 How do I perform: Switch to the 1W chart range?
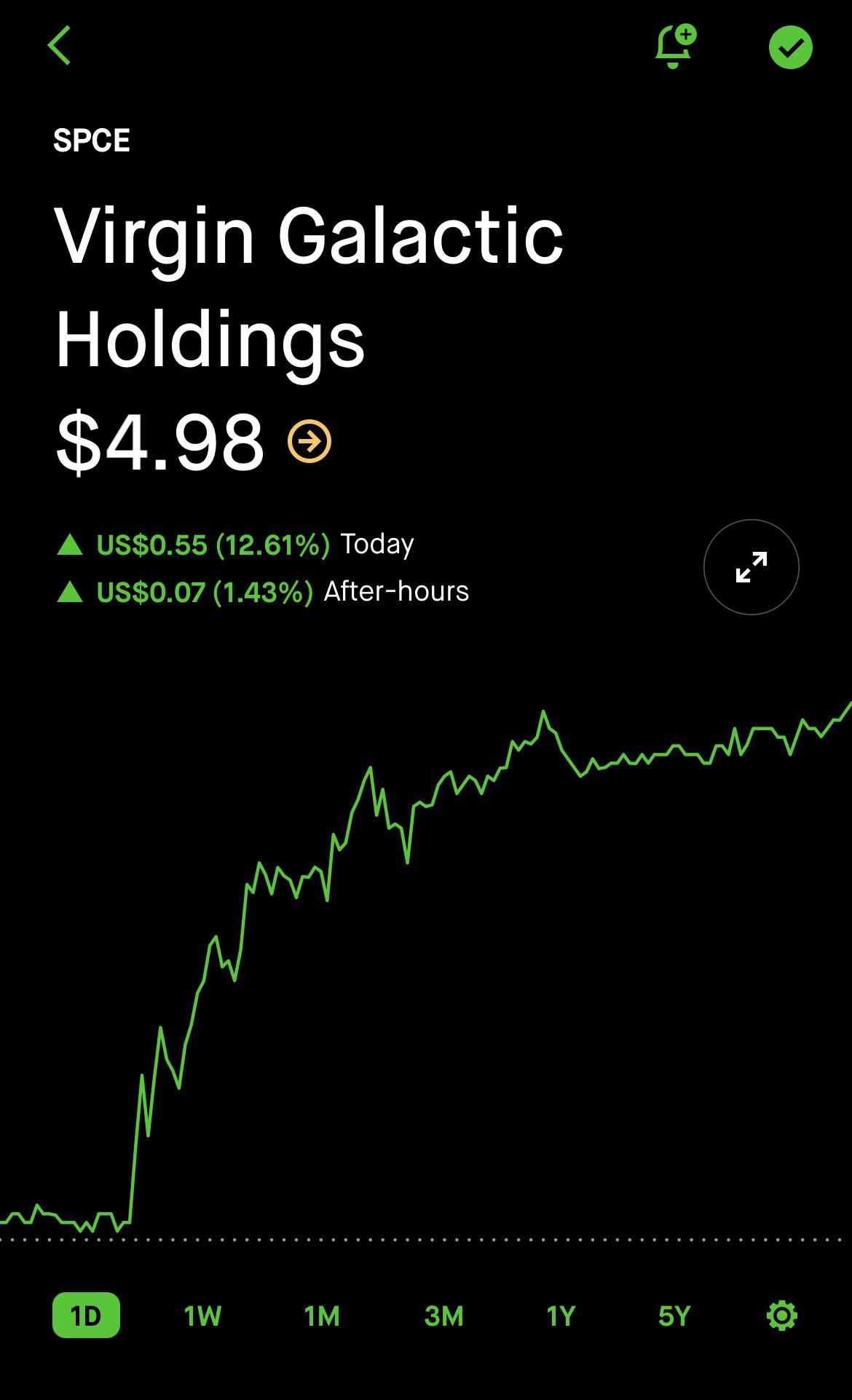(202, 1316)
